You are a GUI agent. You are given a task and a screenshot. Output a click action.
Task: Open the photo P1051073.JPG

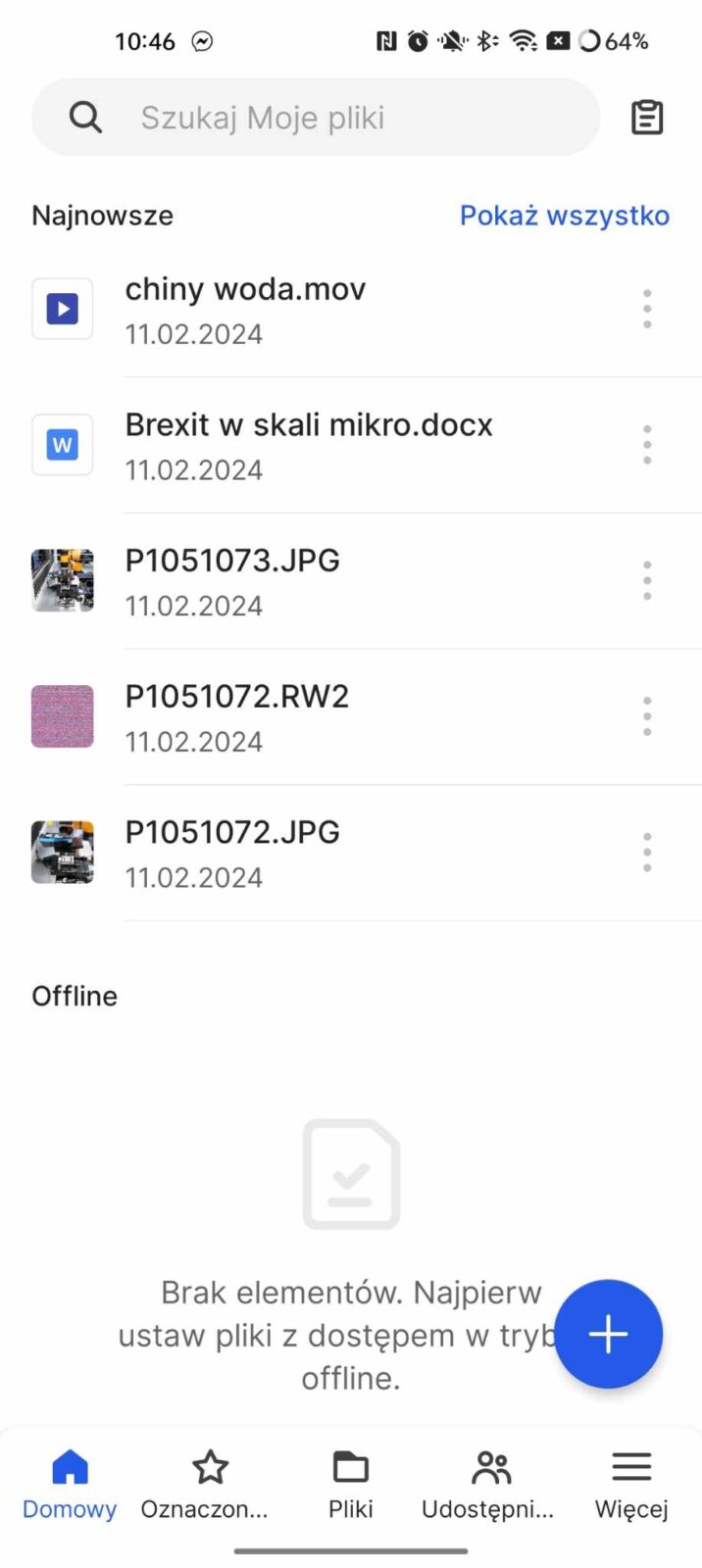[232, 581]
